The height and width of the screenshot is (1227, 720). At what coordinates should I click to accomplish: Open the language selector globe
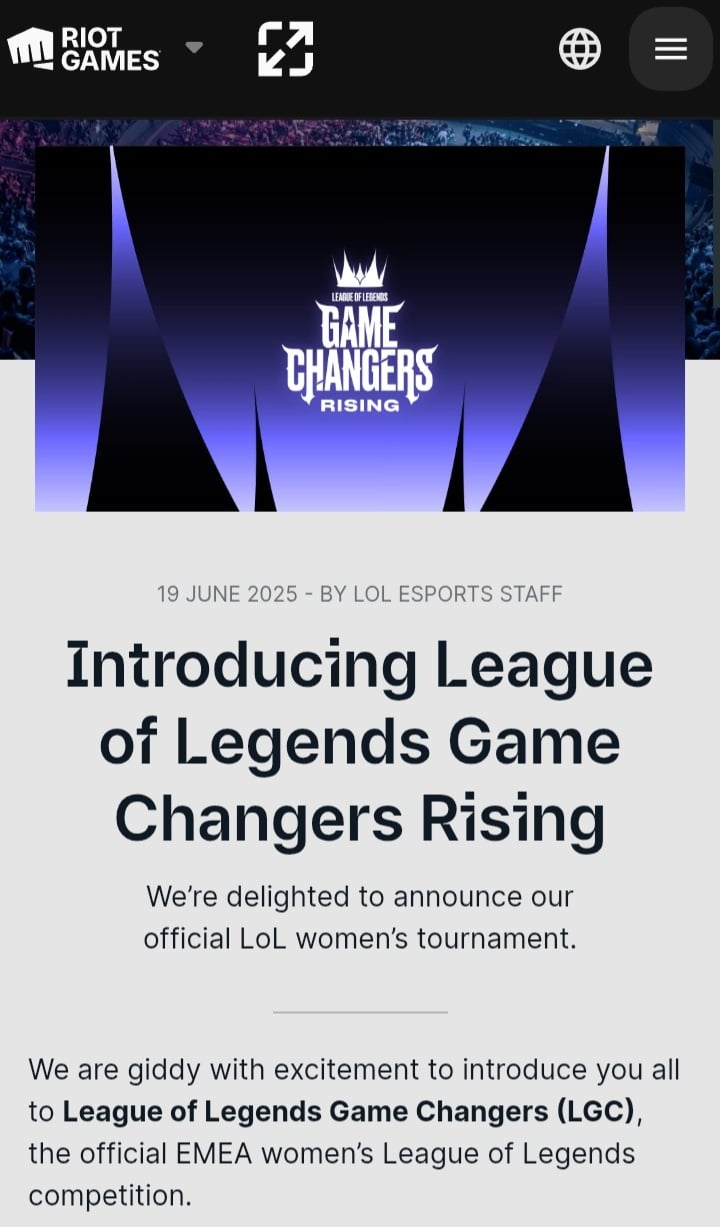pyautogui.click(x=580, y=49)
